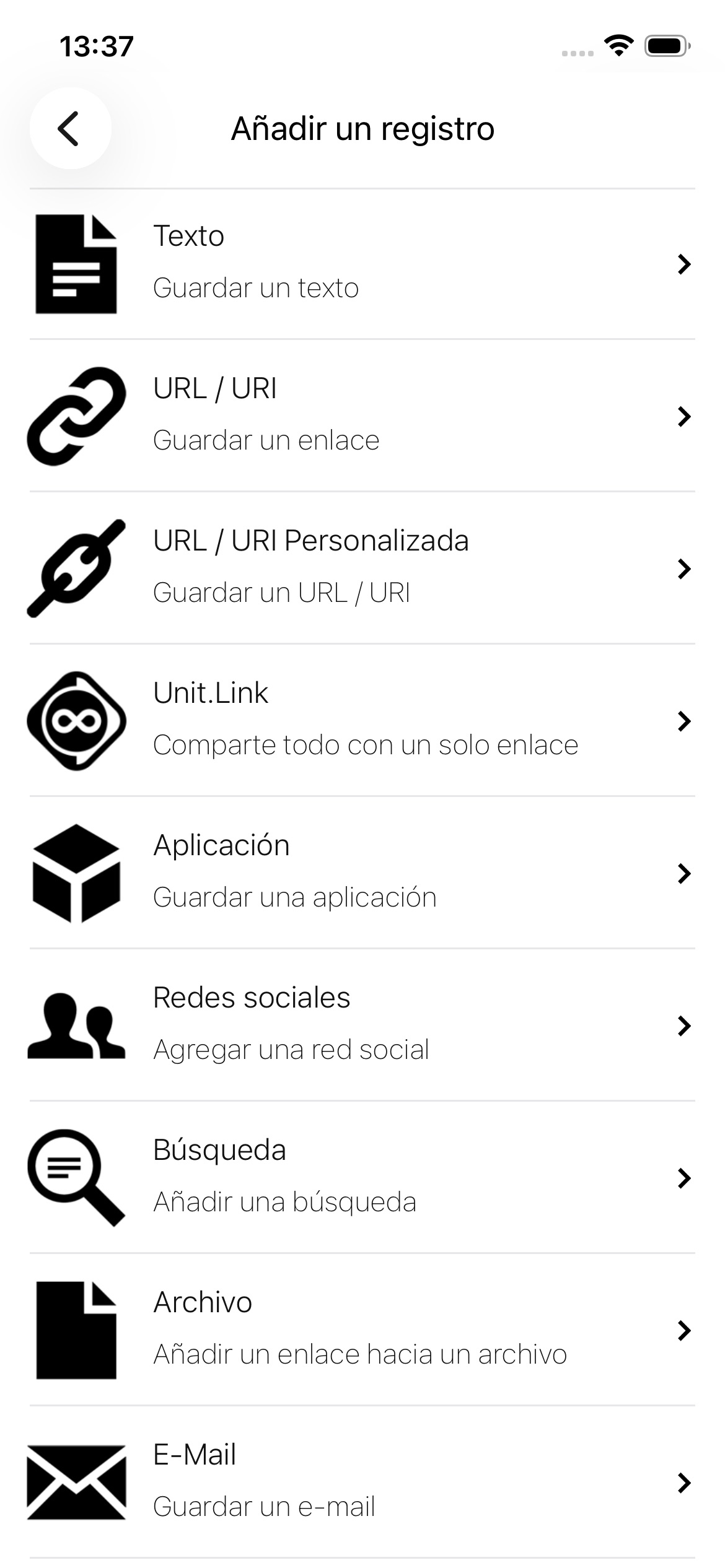Viewport: 725px width, 1568px height.
Task: Click the Añadir una búsqueda text link
Action: coord(285,1202)
